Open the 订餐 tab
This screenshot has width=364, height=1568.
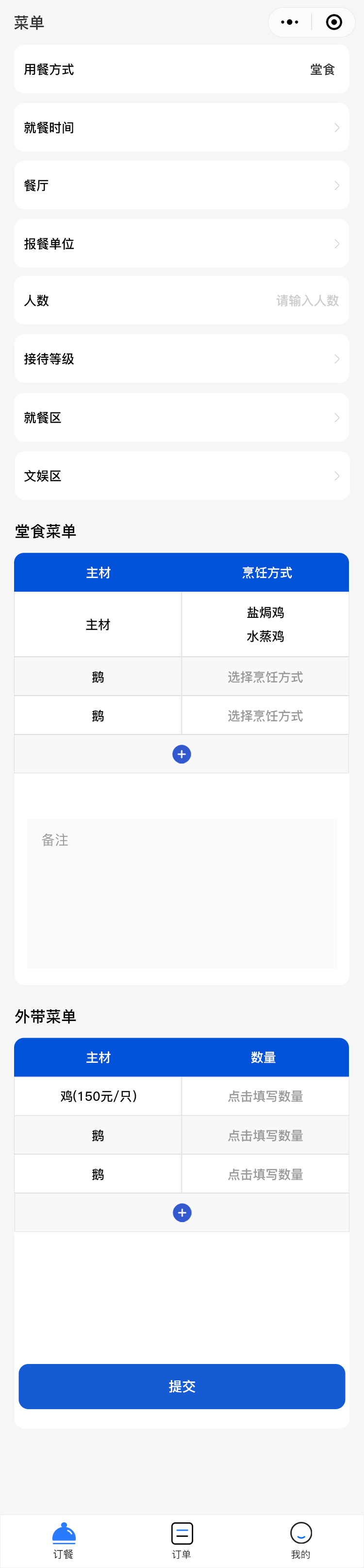click(x=63, y=1540)
